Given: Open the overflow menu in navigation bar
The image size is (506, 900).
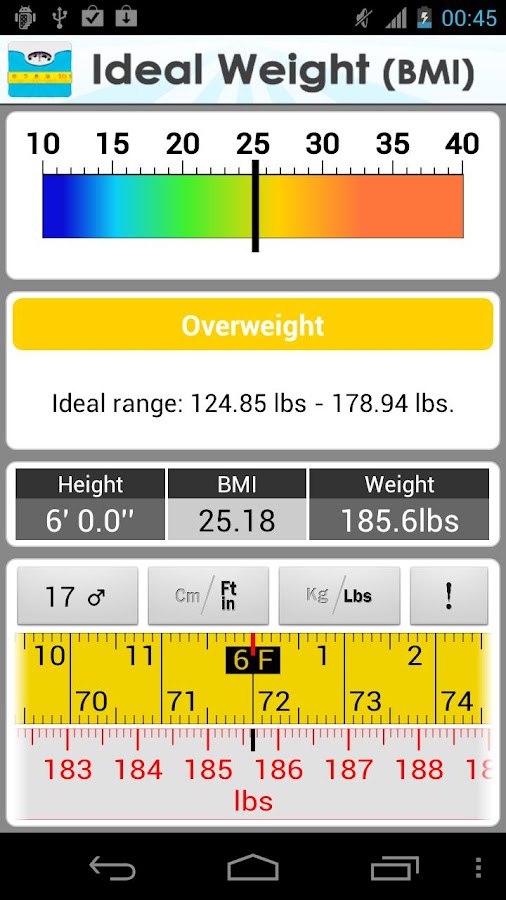Looking at the screenshot, I should pyautogui.click(x=478, y=868).
